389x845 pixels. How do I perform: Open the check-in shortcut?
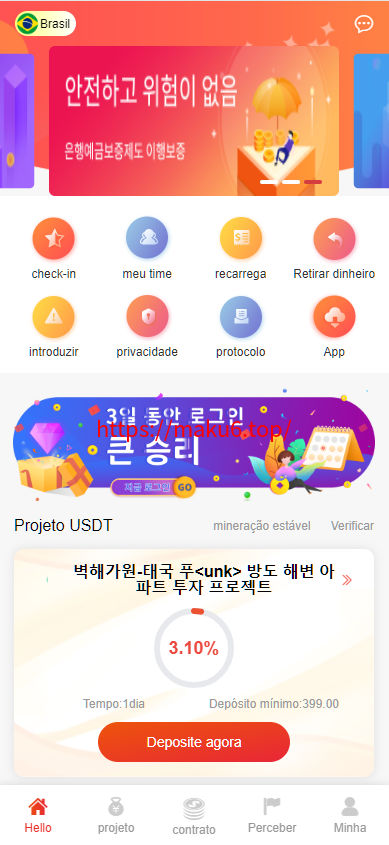click(53, 248)
